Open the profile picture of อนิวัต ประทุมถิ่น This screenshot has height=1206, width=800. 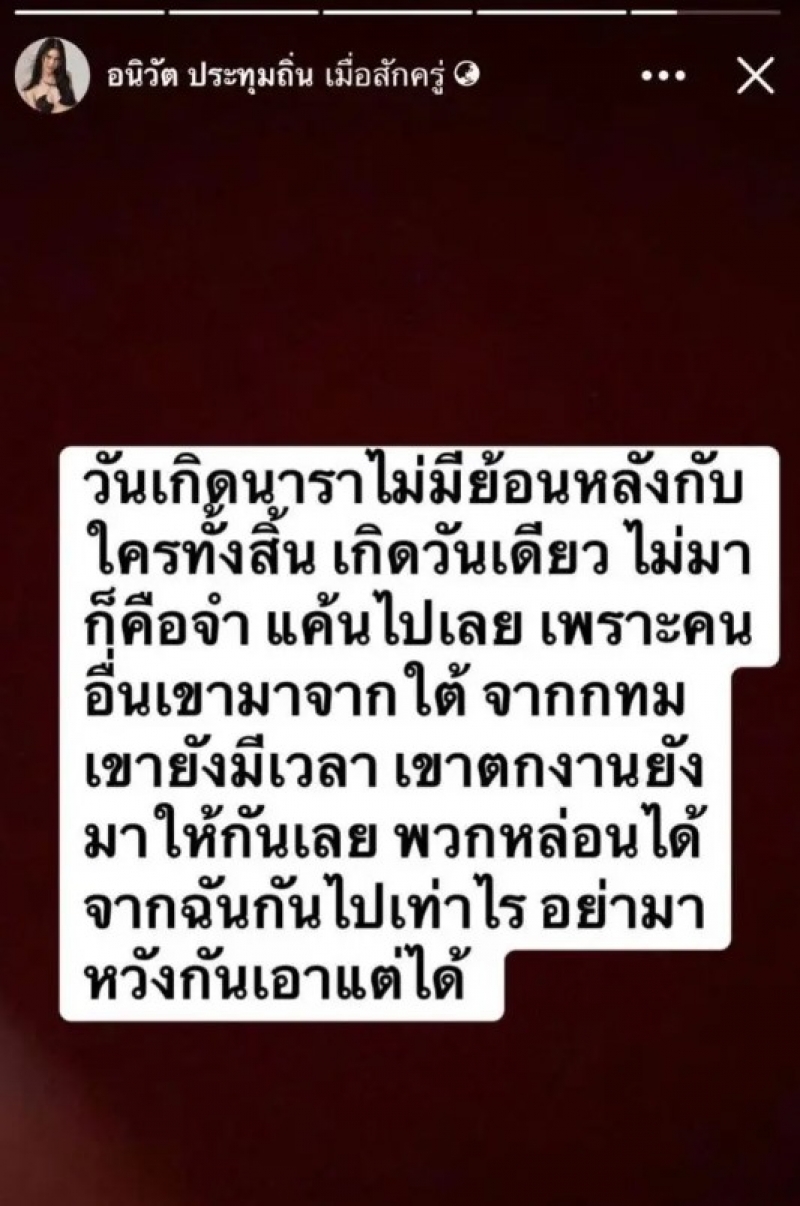pyautogui.click(x=52, y=75)
